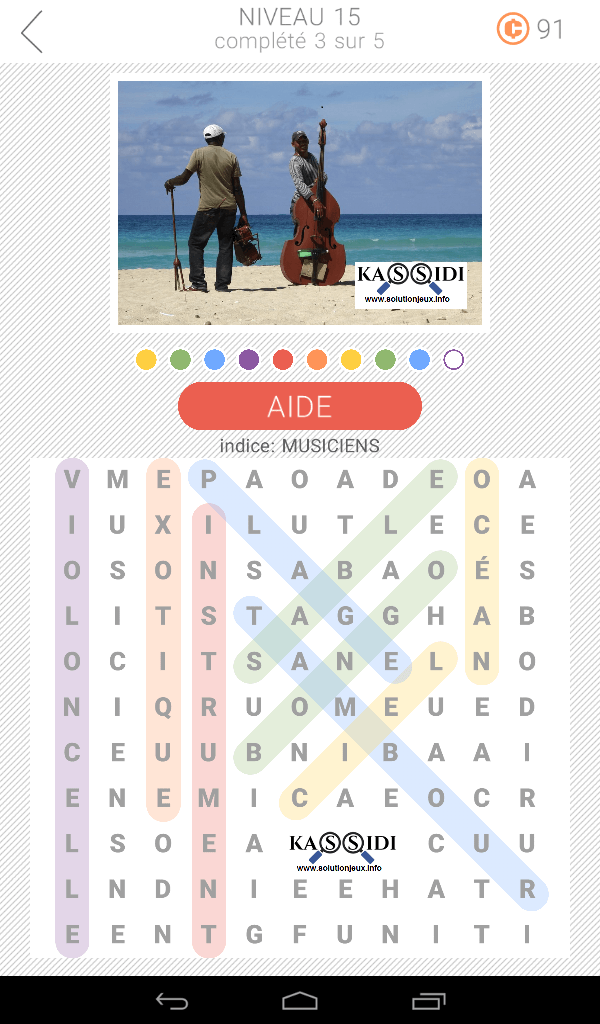This screenshot has width=600, height=1024.
Task: Tap the letter G in the bottom row
Action: tap(254, 935)
